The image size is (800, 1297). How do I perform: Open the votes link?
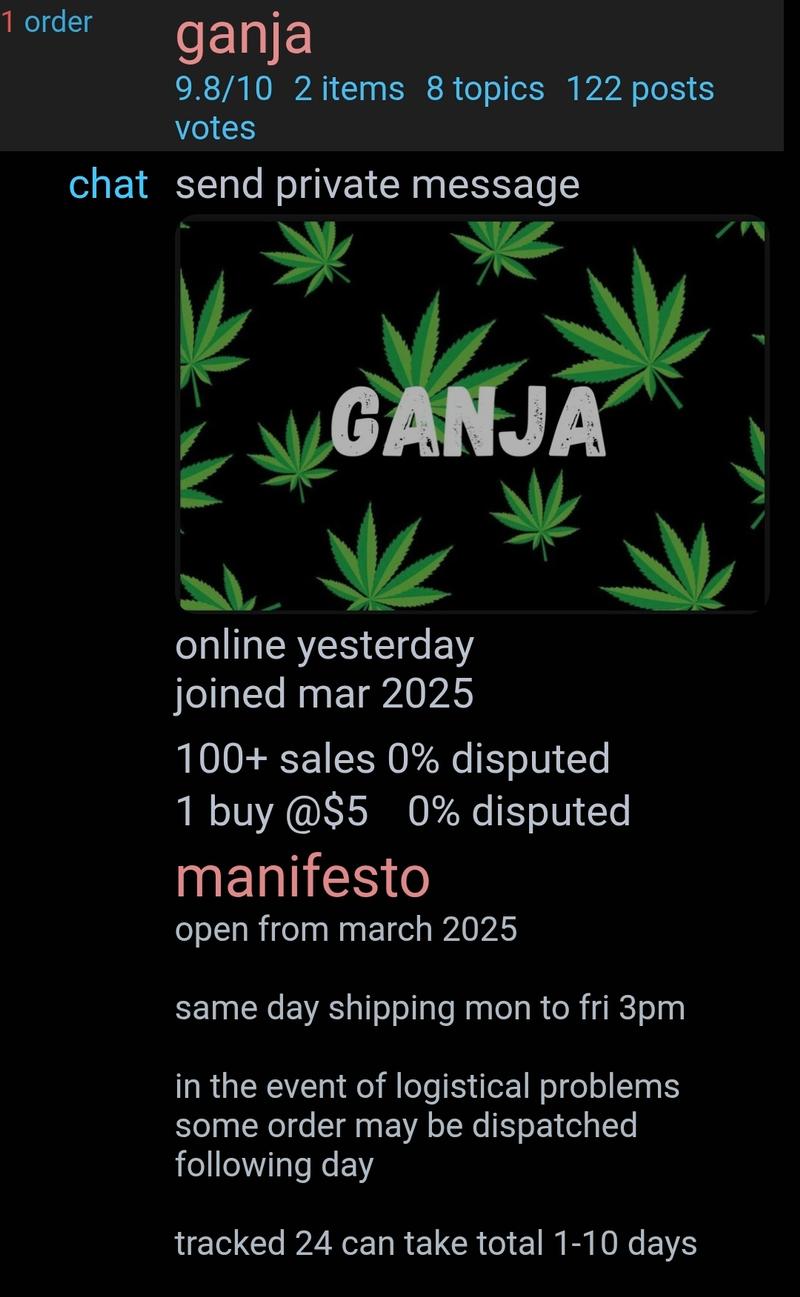[215, 128]
